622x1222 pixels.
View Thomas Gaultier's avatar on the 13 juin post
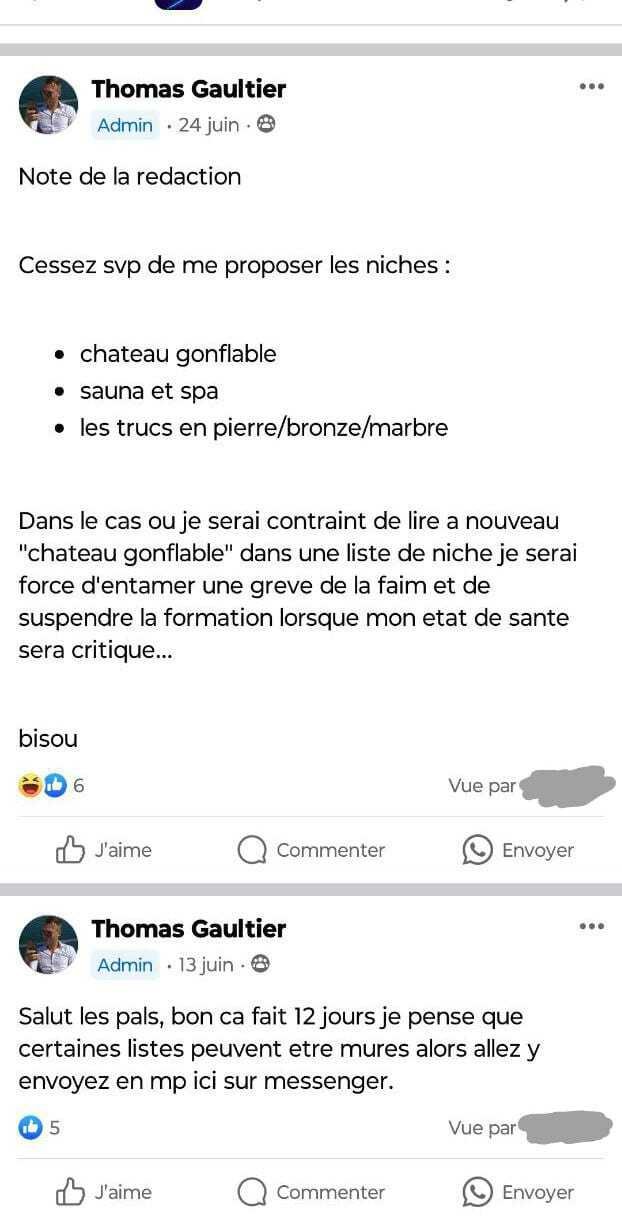[48, 944]
